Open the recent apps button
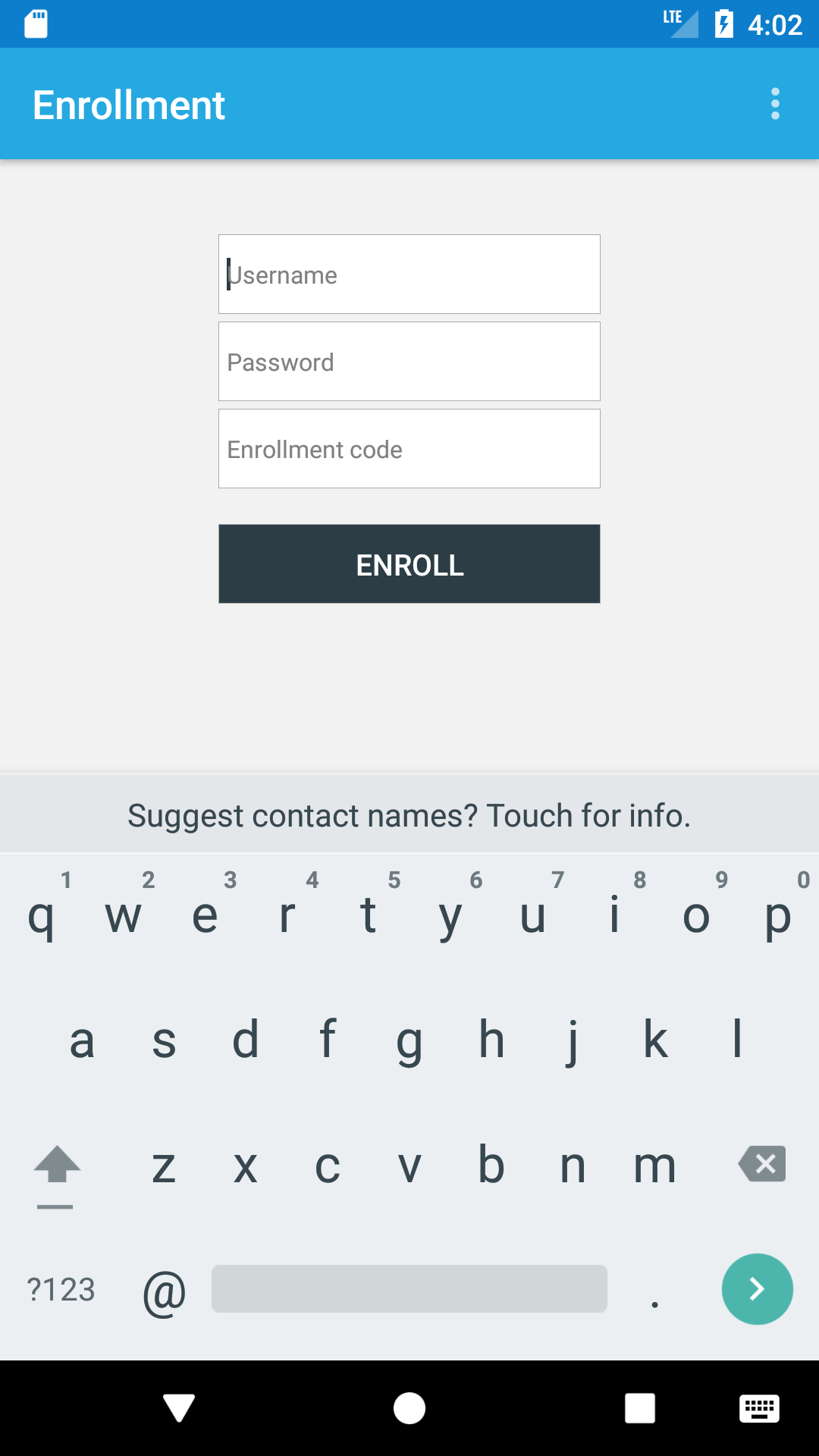Image resolution: width=819 pixels, height=1456 pixels. 639,1408
